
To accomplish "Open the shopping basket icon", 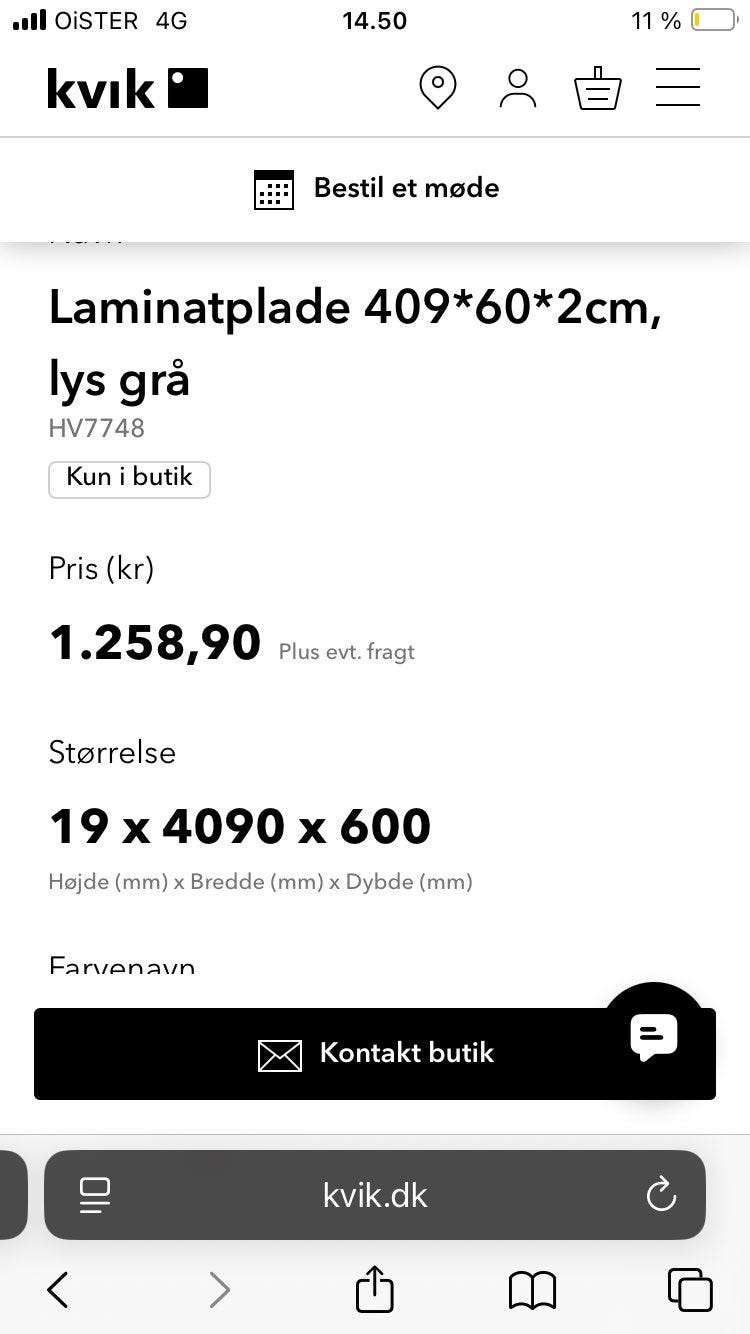I will click(597, 88).
